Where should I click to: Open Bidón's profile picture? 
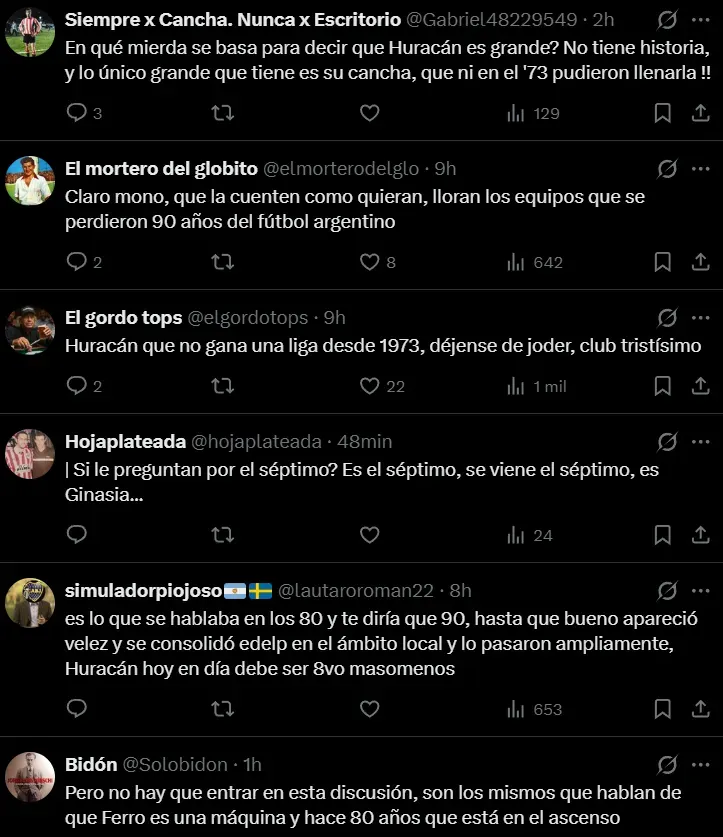[30, 775]
